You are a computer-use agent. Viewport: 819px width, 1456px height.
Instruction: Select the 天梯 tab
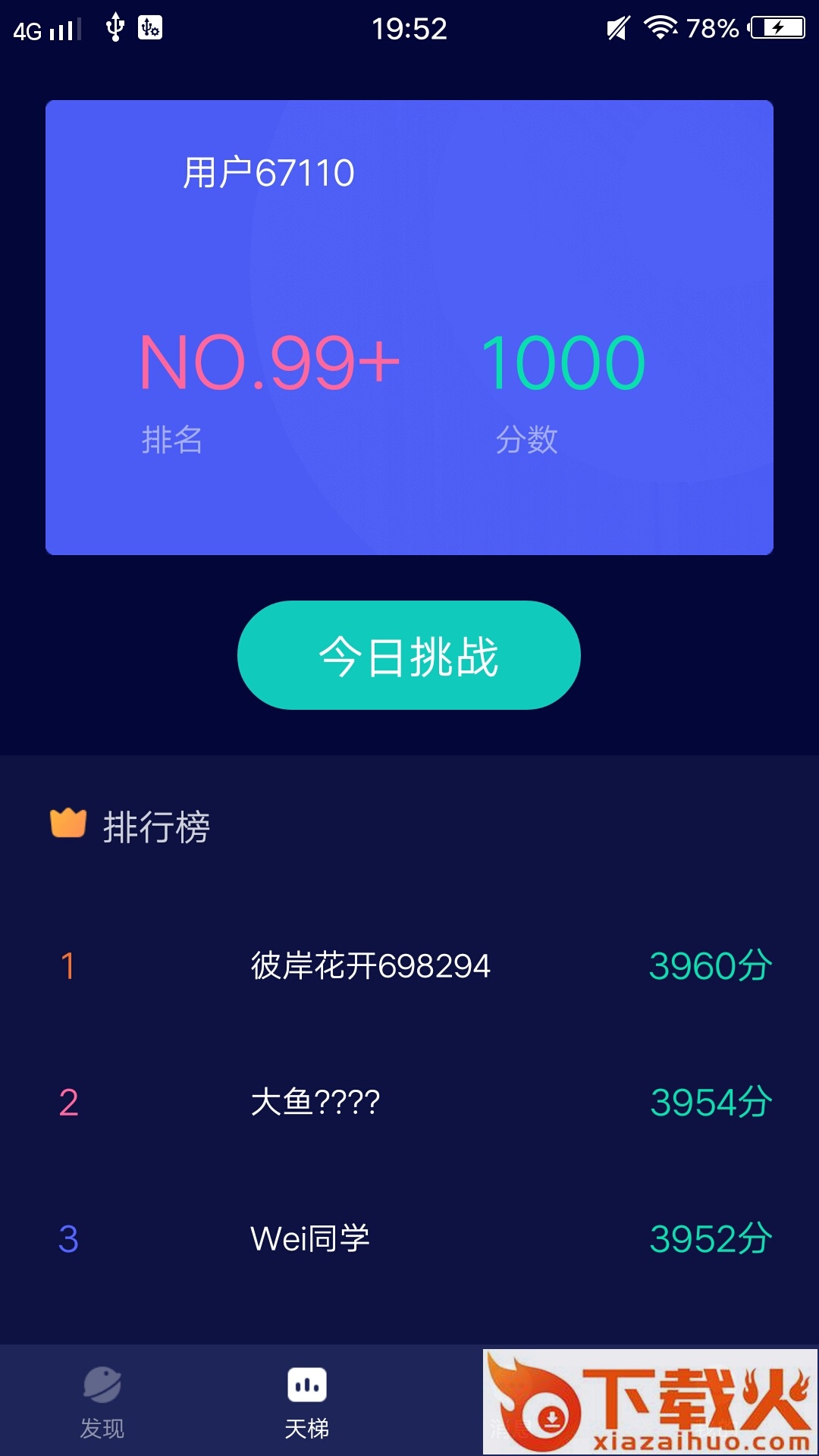click(x=307, y=1402)
